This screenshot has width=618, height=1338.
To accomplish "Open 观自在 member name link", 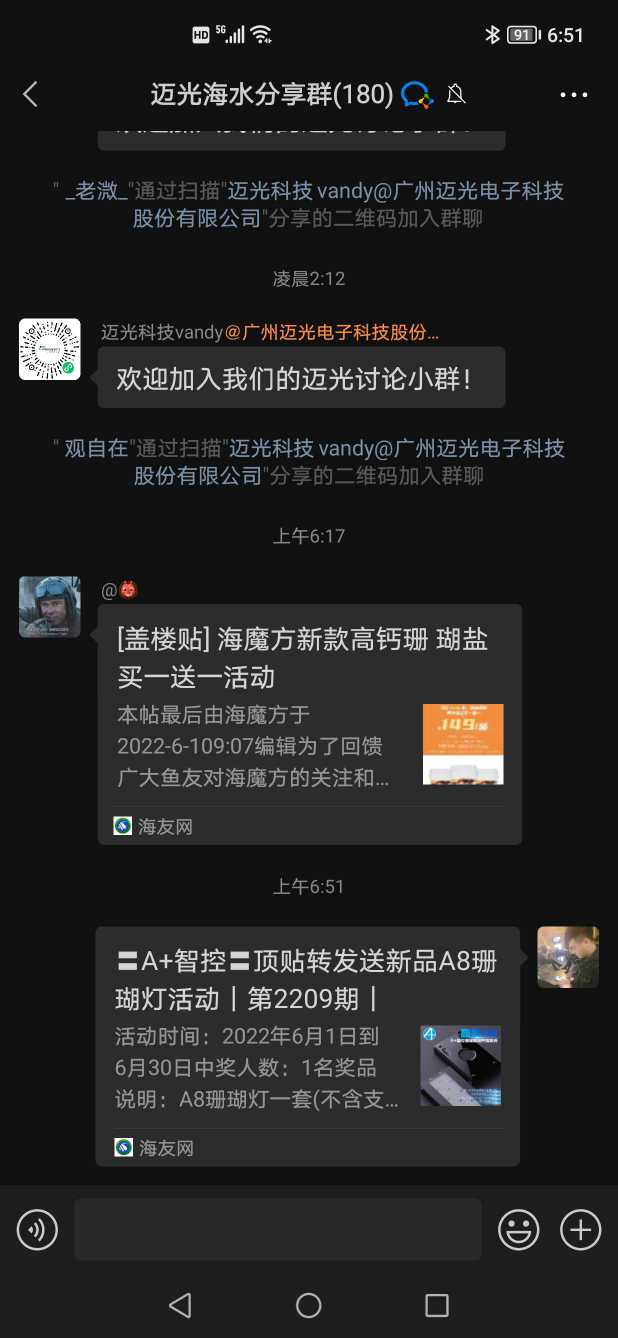I will [x=96, y=449].
